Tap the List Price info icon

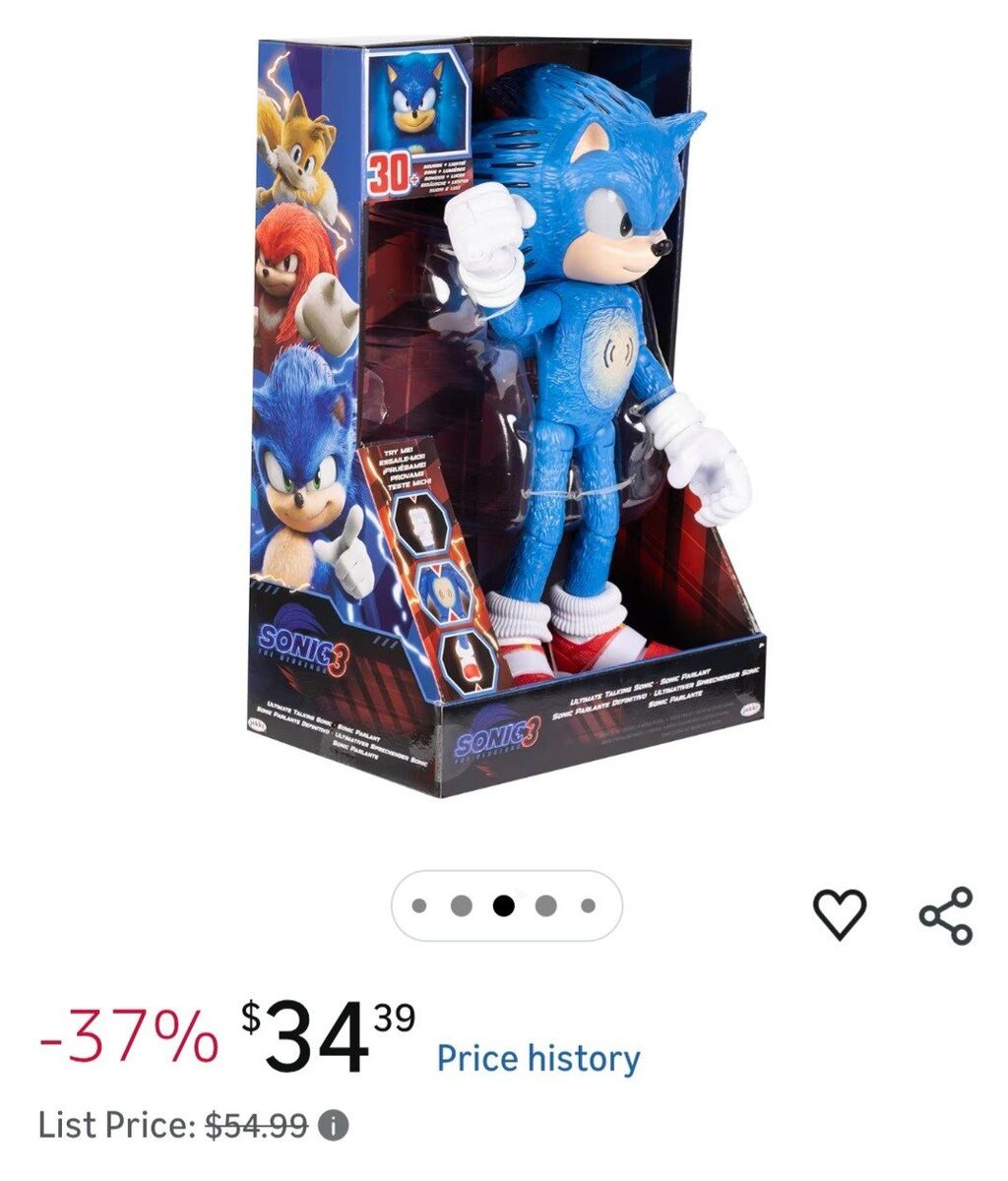[335, 1125]
